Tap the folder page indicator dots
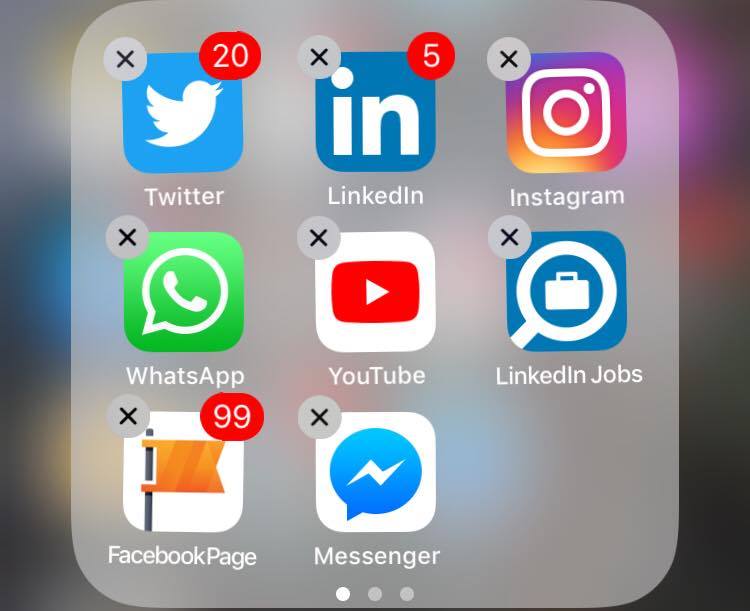Image resolution: width=750 pixels, height=611 pixels. click(x=374, y=594)
